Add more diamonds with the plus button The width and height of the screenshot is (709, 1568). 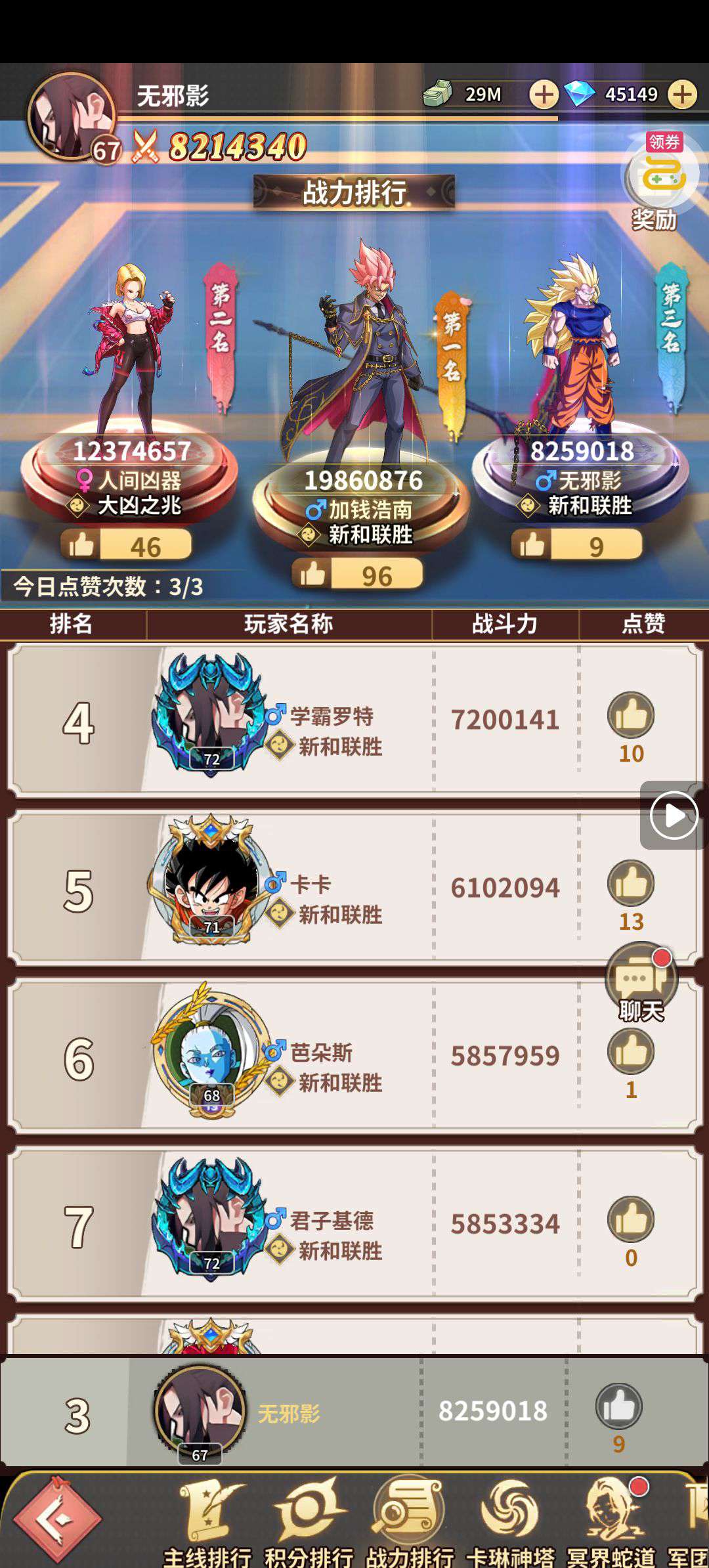coord(682,95)
